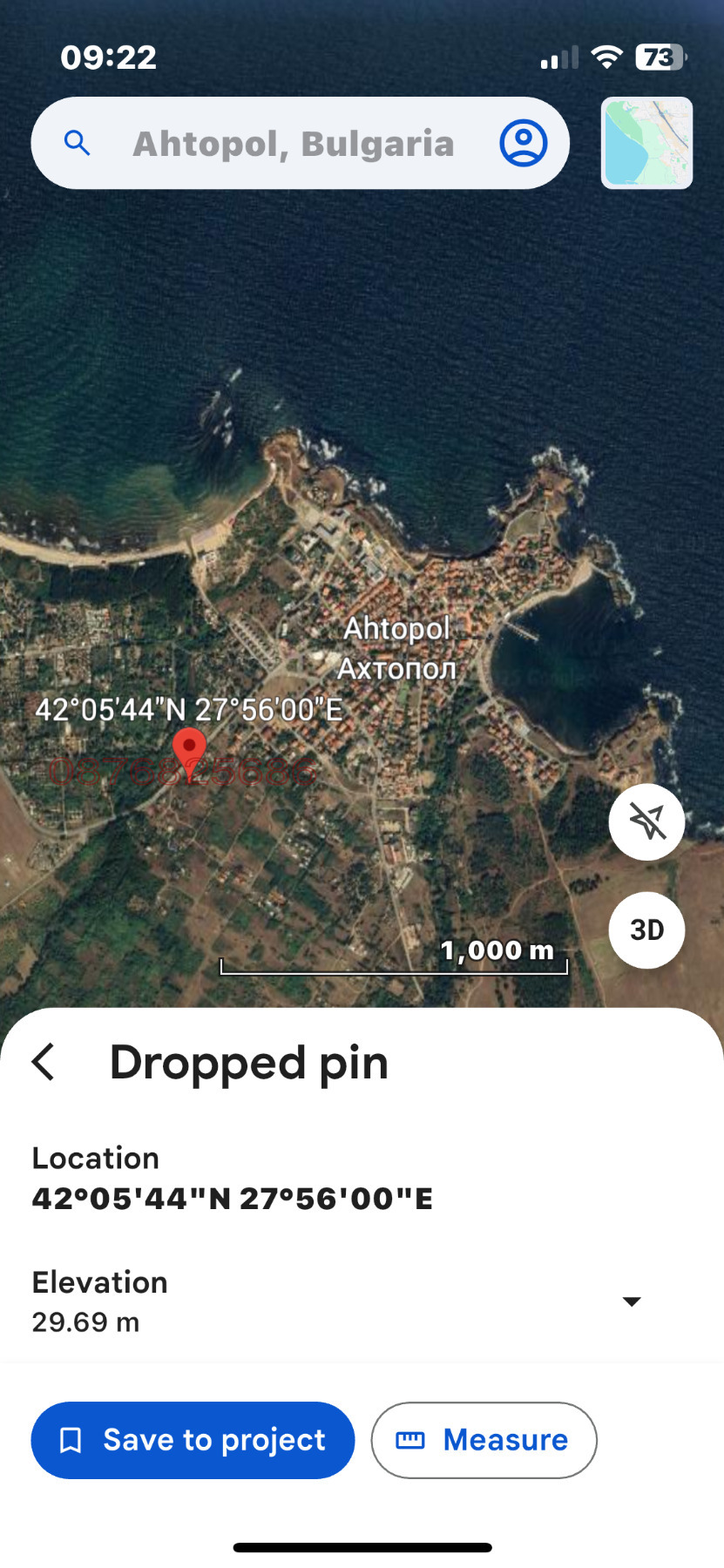Image resolution: width=724 pixels, height=1568 pixels.
Task: Open the Ahtopol, Bulgaria search box
Action: click(293, 144)
